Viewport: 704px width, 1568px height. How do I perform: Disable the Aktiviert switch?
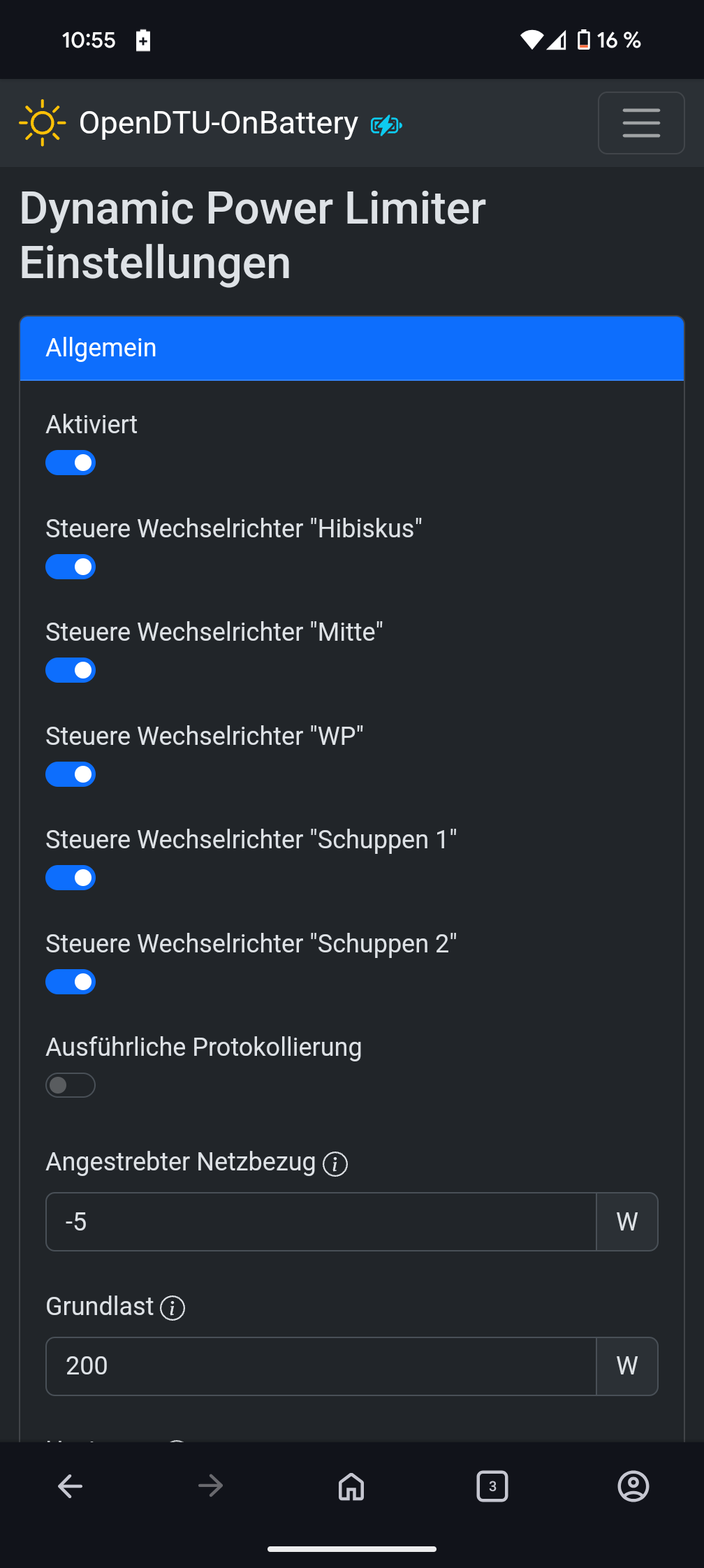pos(71,463)
